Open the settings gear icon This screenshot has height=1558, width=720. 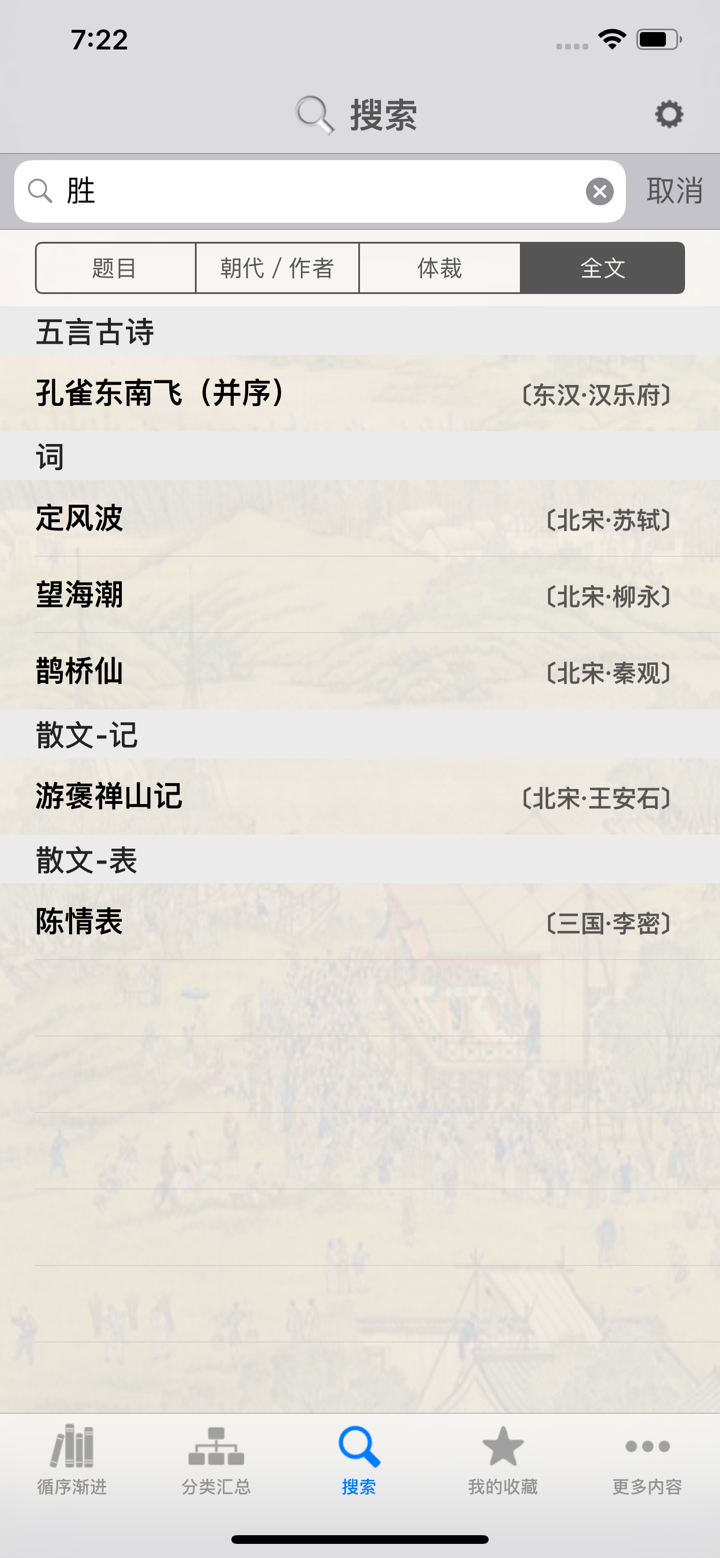668,114
